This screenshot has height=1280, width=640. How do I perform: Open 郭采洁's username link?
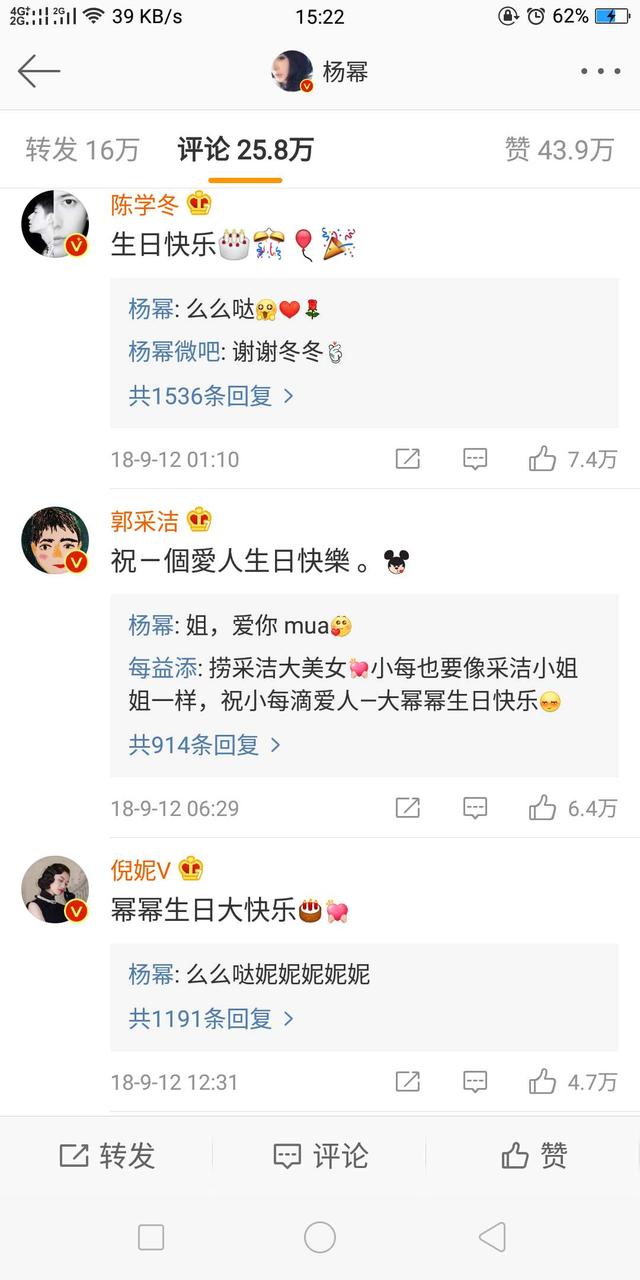[x=145, y=520]
